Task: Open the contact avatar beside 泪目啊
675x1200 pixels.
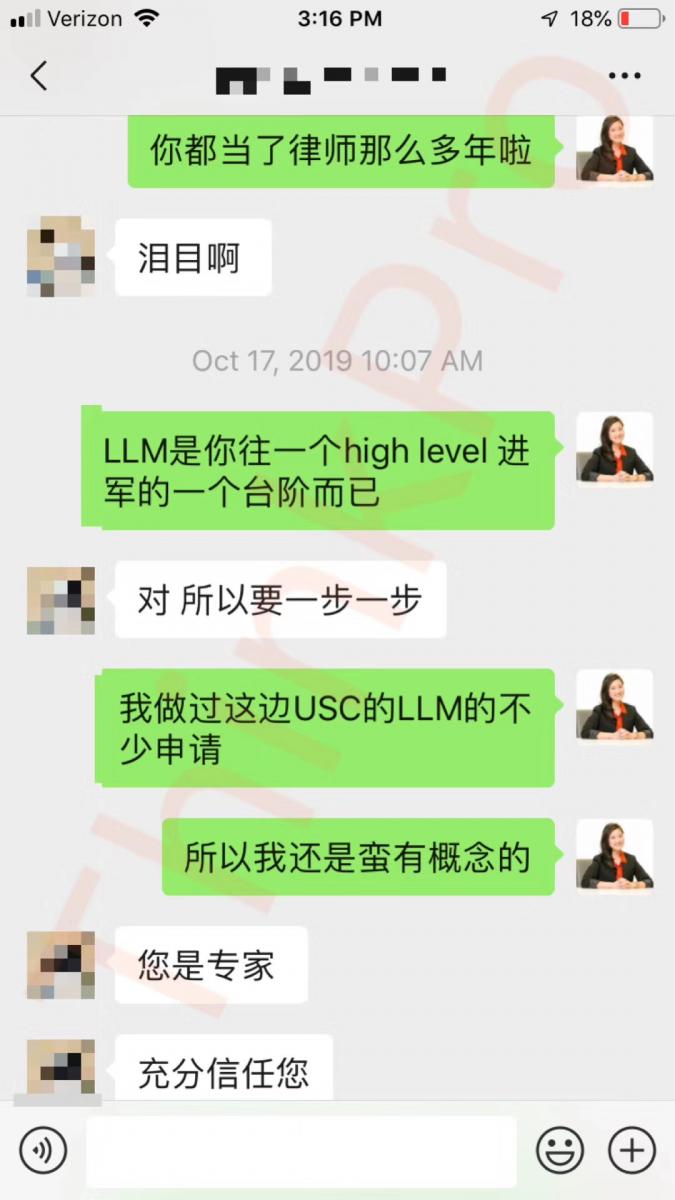Action: (61, 257)
